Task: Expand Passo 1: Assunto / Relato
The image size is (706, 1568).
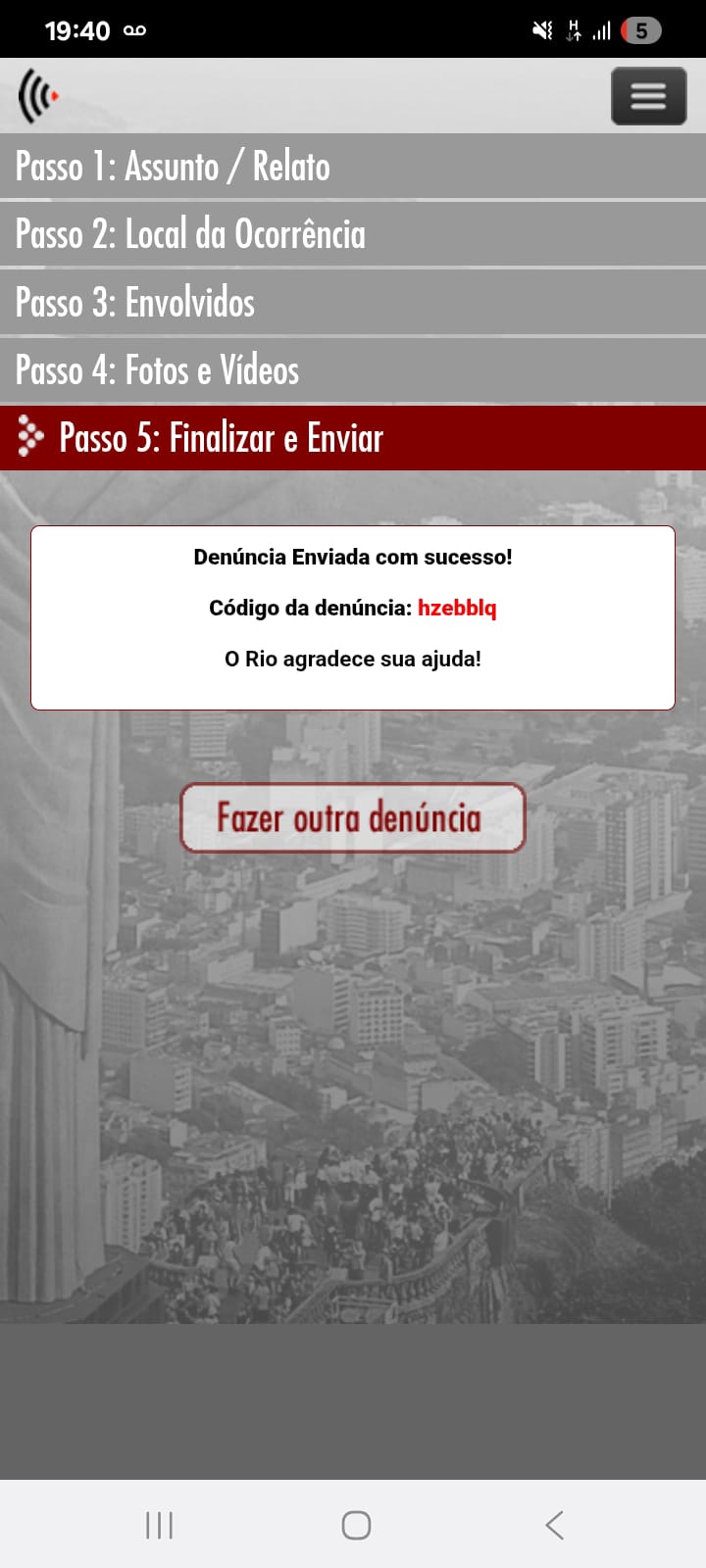Action: [353, 167]
